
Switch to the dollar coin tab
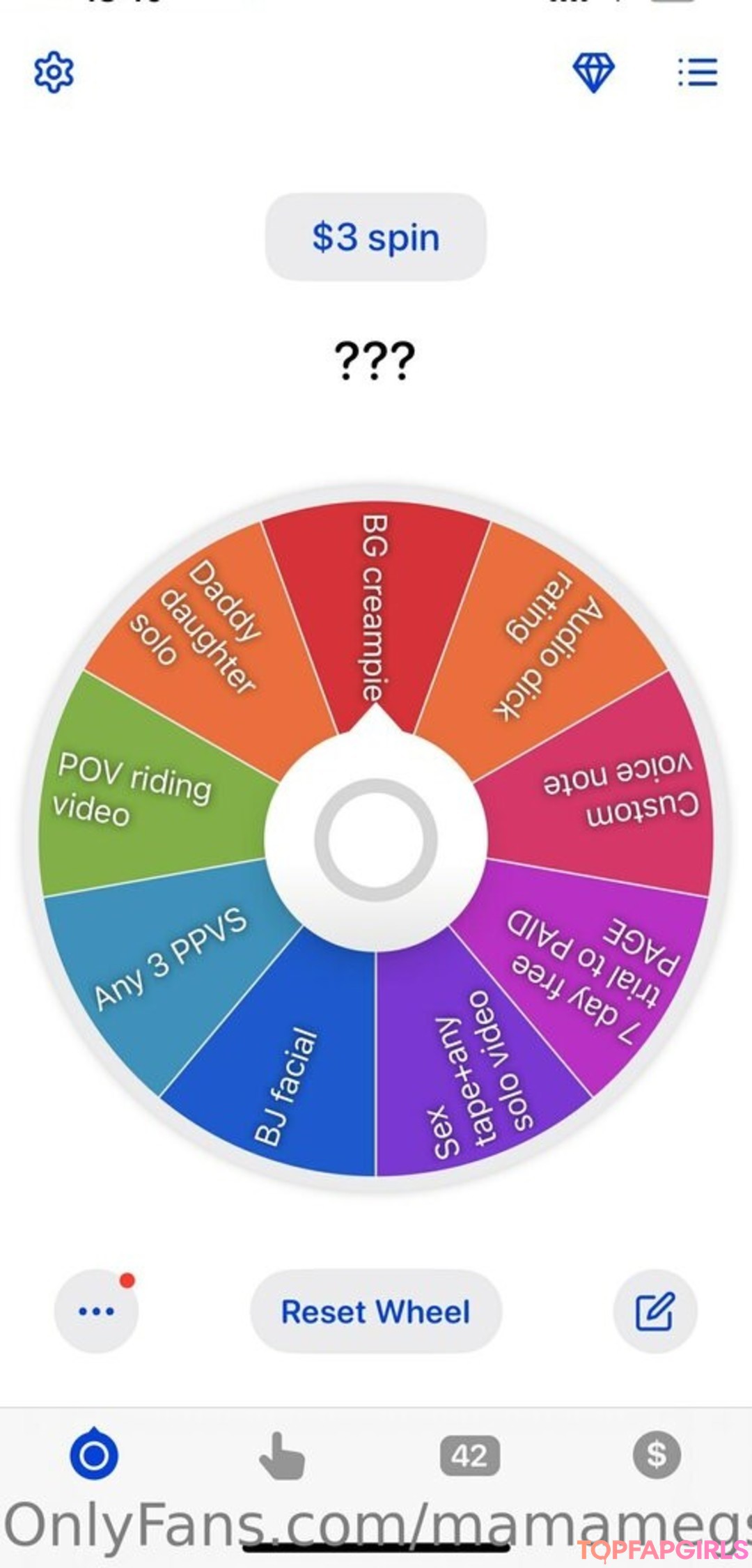(656, 1454)
